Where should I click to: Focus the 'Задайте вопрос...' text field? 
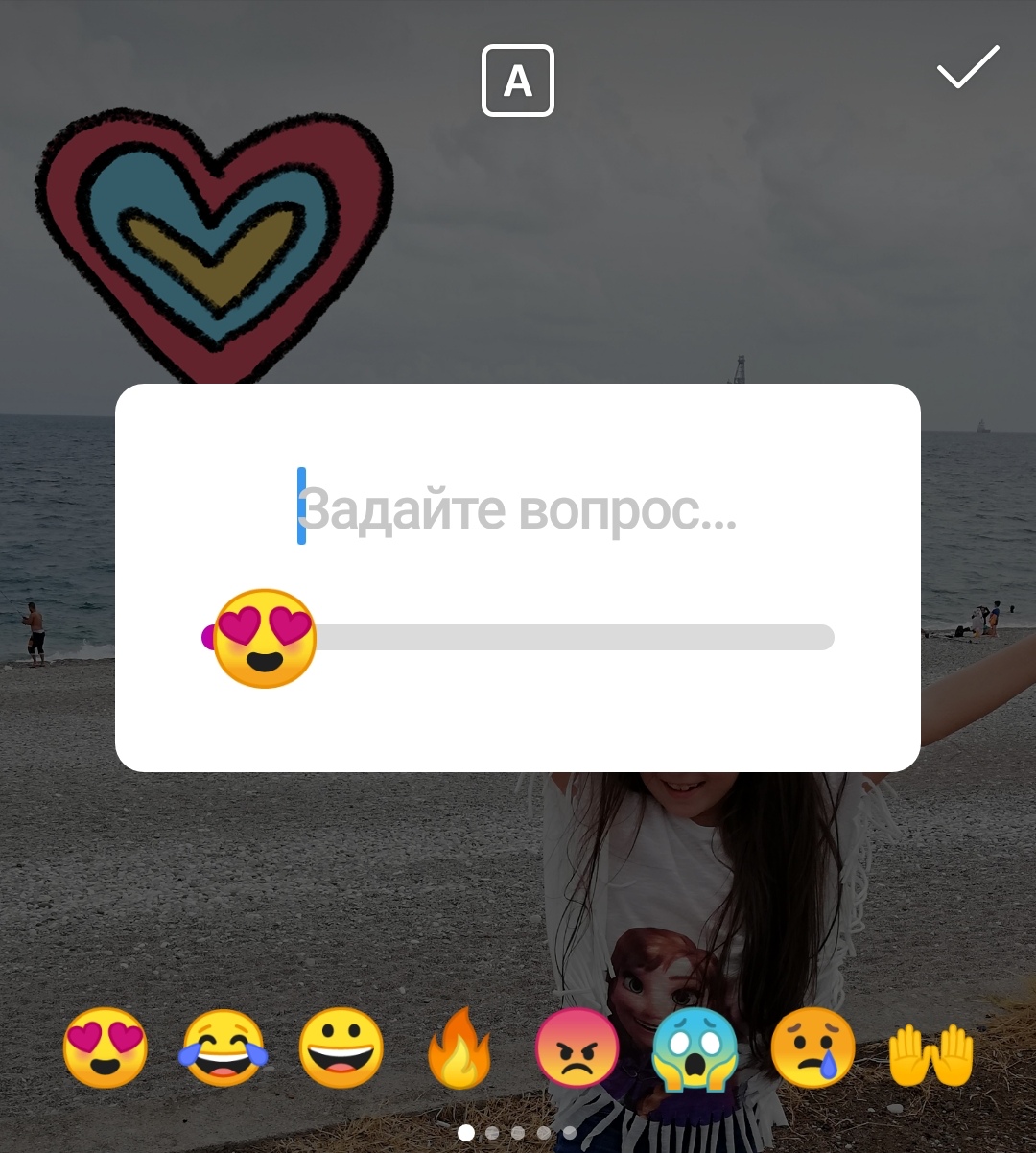(x=518, y=509)
